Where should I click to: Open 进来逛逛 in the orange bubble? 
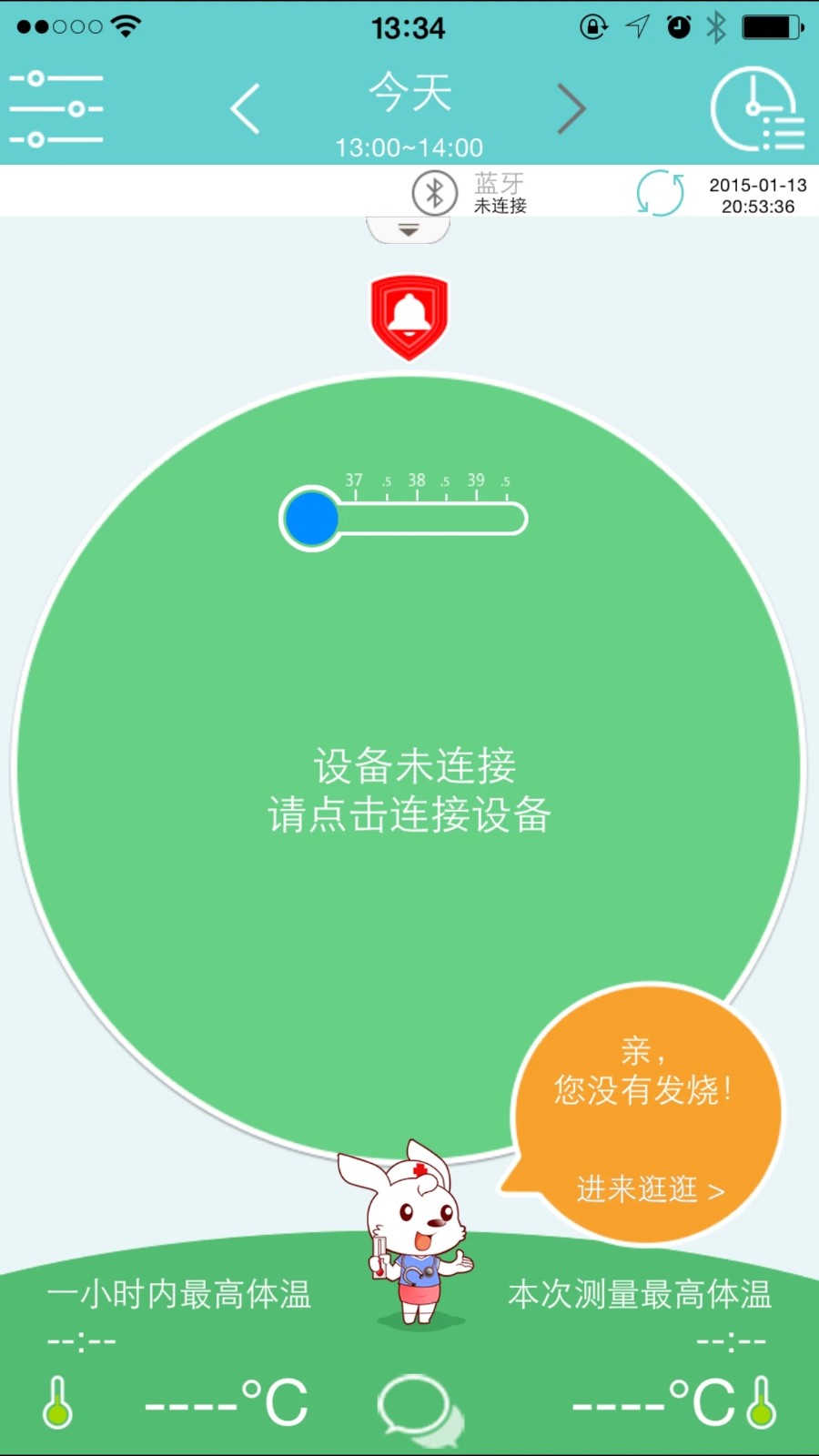pyautogui.click(x=650, y=1188)
